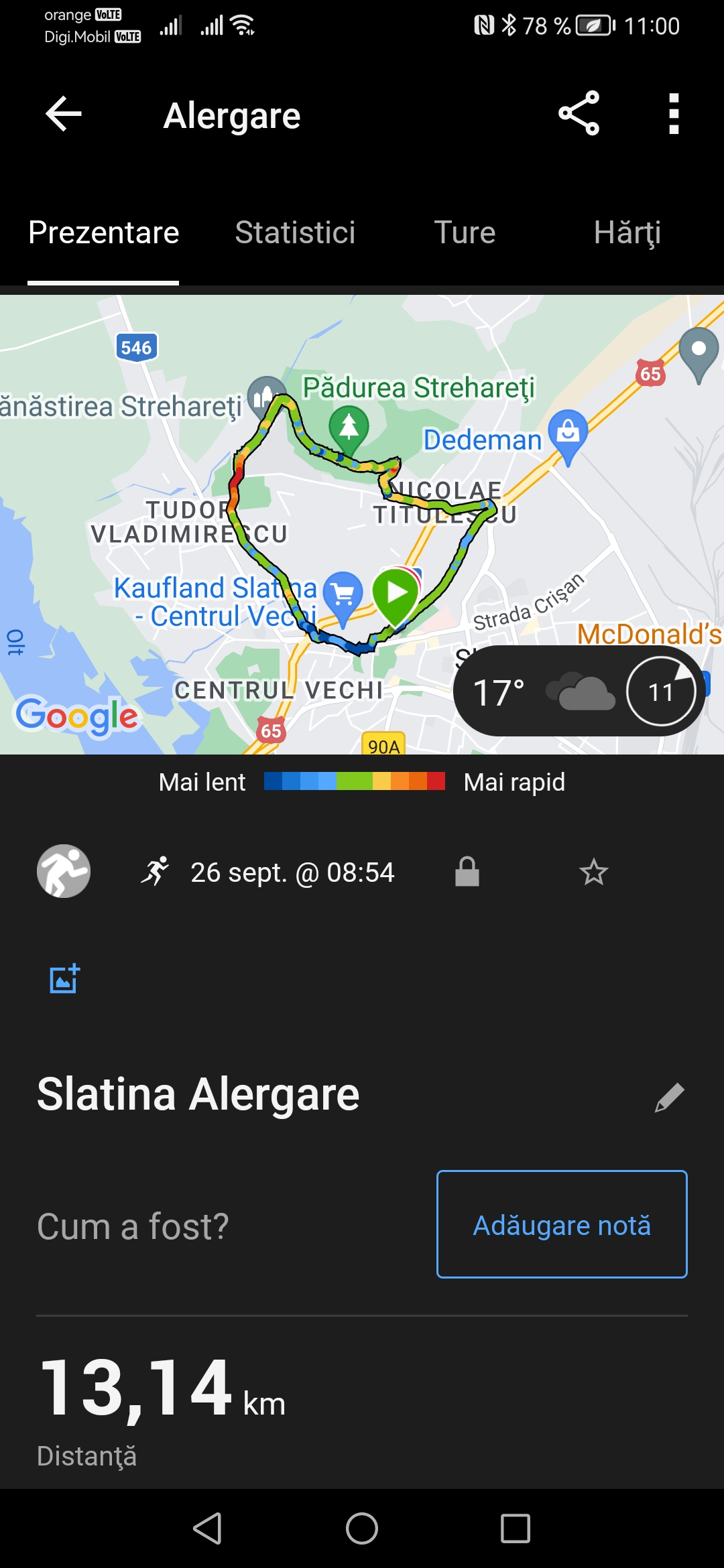The width and height of the screenshot is (724, 1568).
Task: Open the runner profile avatar
Action: [x=64, y=871]
